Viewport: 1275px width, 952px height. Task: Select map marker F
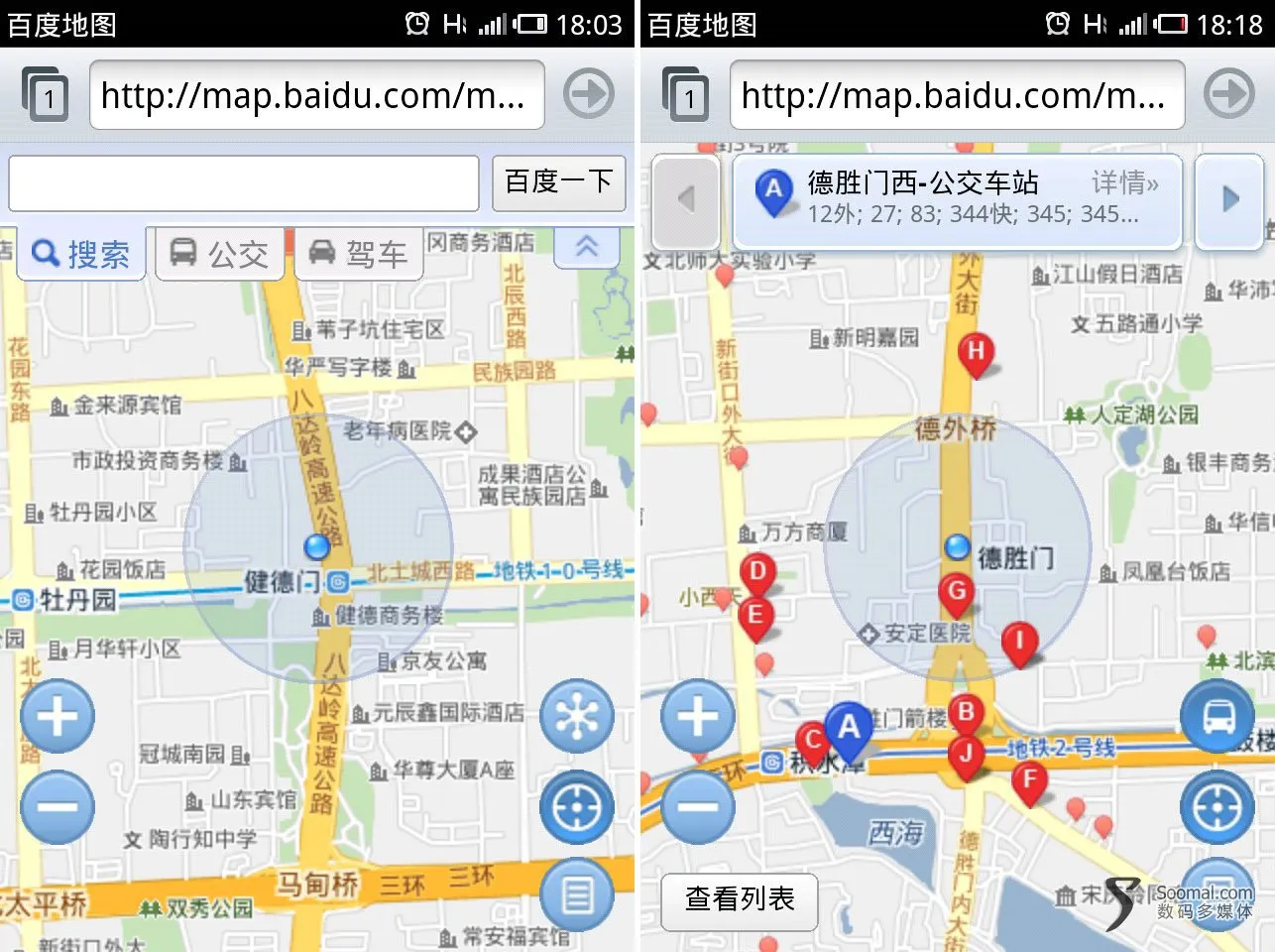point(1030,780)
